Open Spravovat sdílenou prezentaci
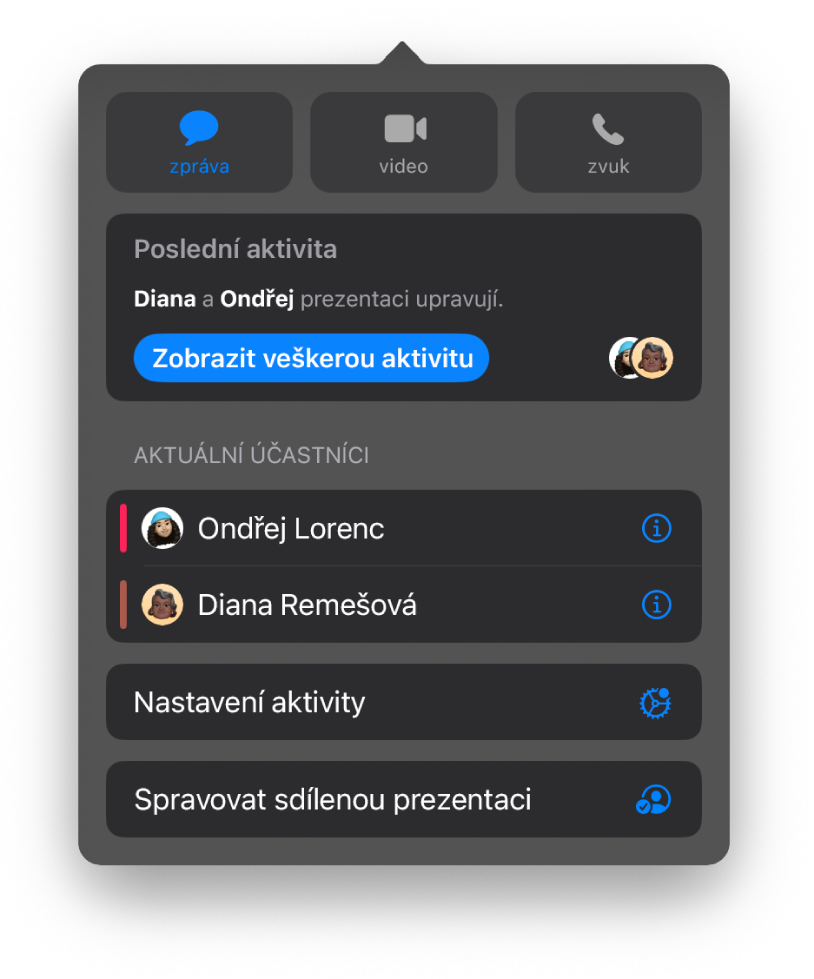 point(403,800)
